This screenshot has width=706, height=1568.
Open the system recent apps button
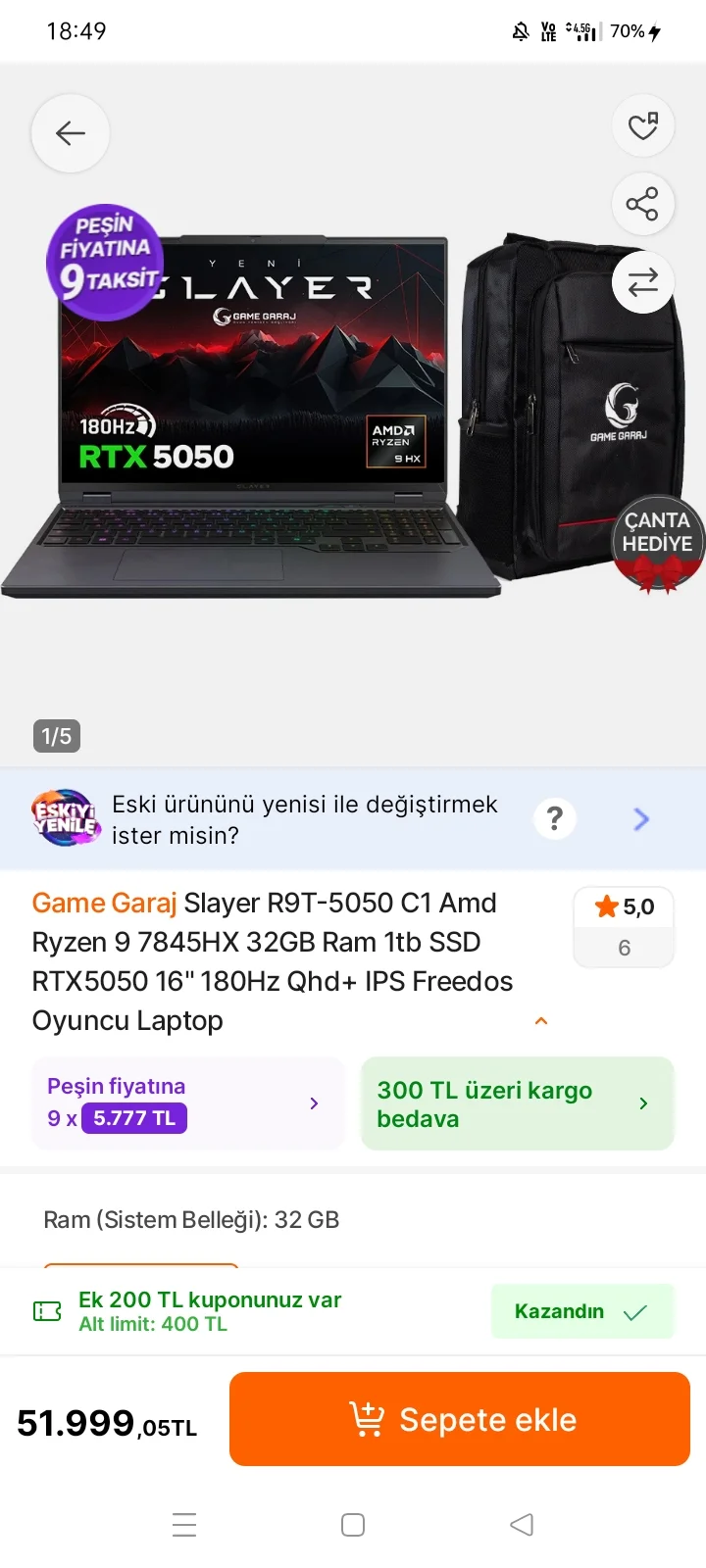pos(184,1525)
